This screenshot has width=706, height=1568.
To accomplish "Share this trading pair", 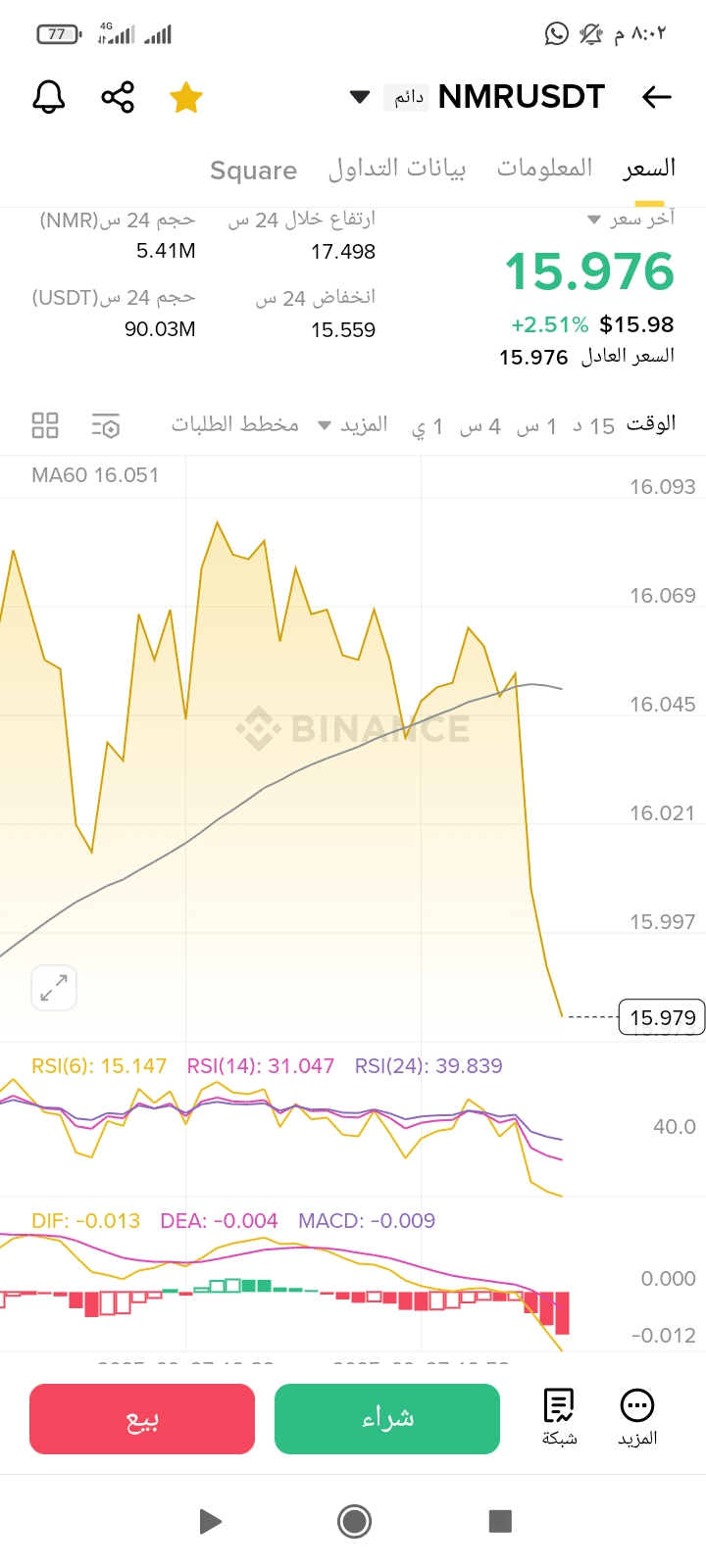I will (x=118, y=97).
